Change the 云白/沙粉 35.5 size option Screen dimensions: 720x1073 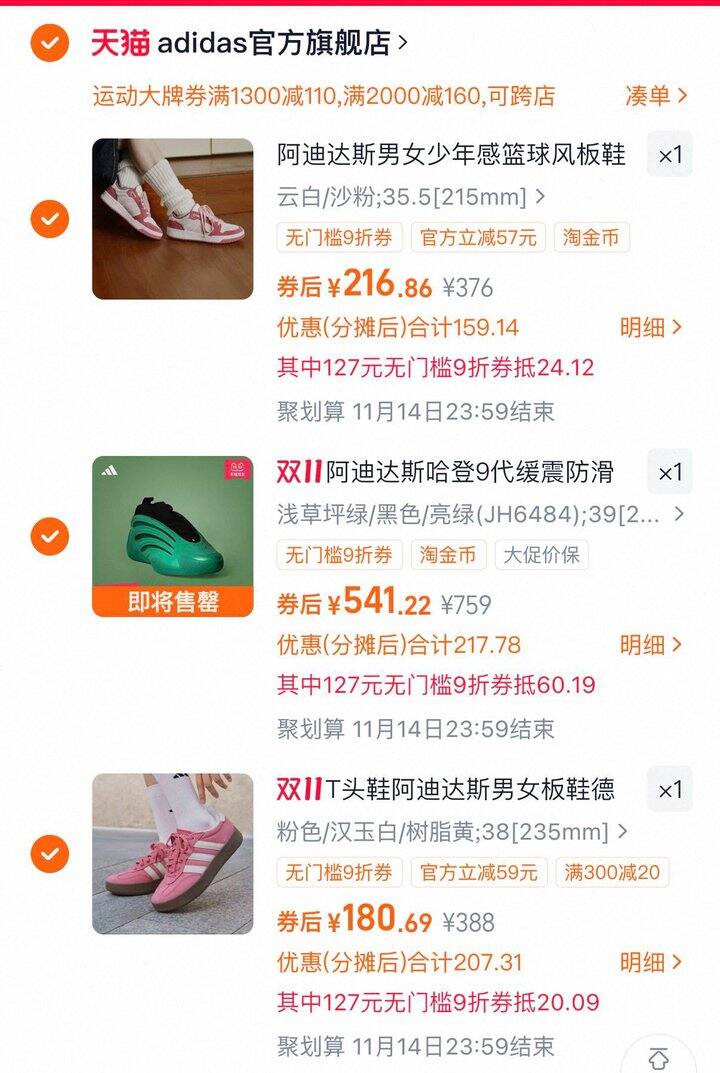click(x=411, y=197)
